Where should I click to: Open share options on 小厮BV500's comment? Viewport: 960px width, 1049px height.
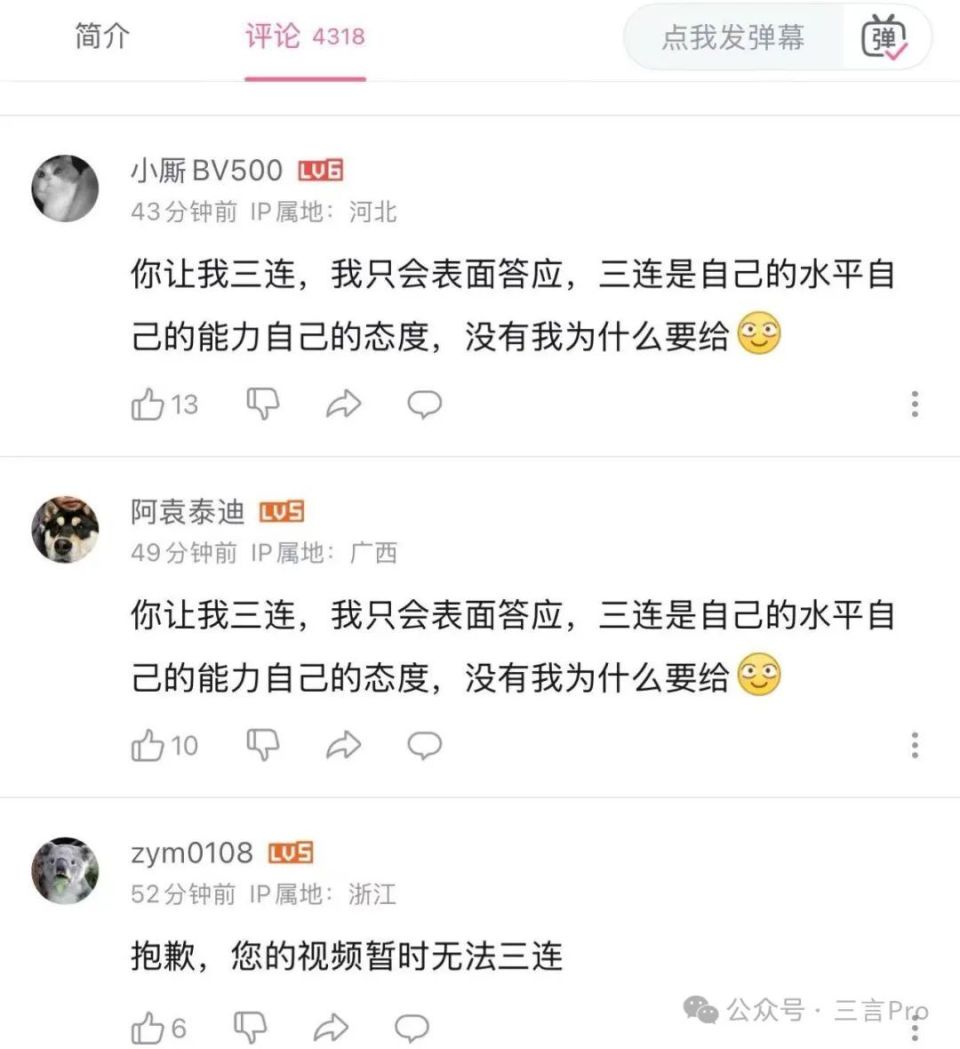point(343,403)
